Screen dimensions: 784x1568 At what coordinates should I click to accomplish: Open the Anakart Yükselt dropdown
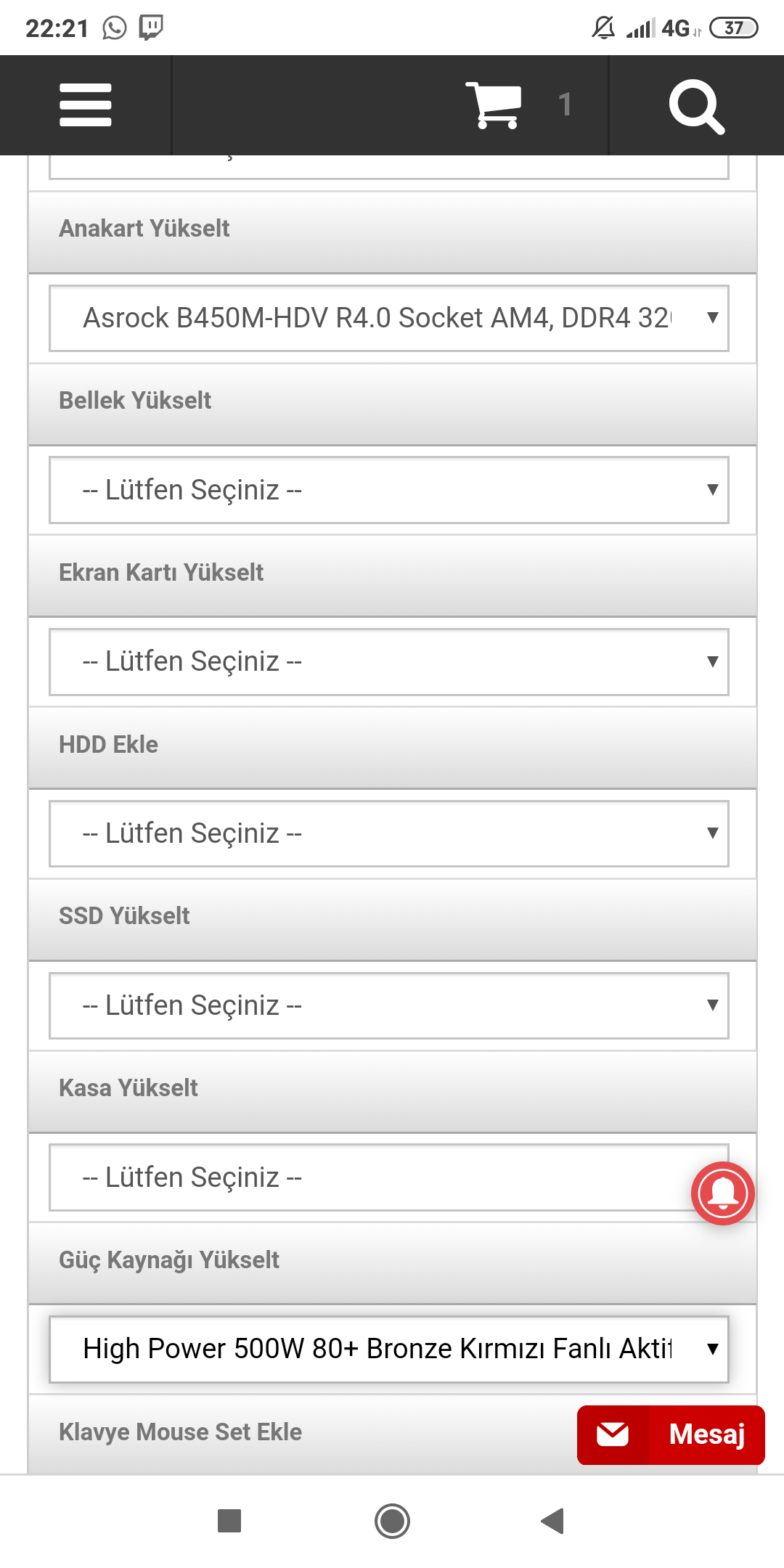click(389, 318)
